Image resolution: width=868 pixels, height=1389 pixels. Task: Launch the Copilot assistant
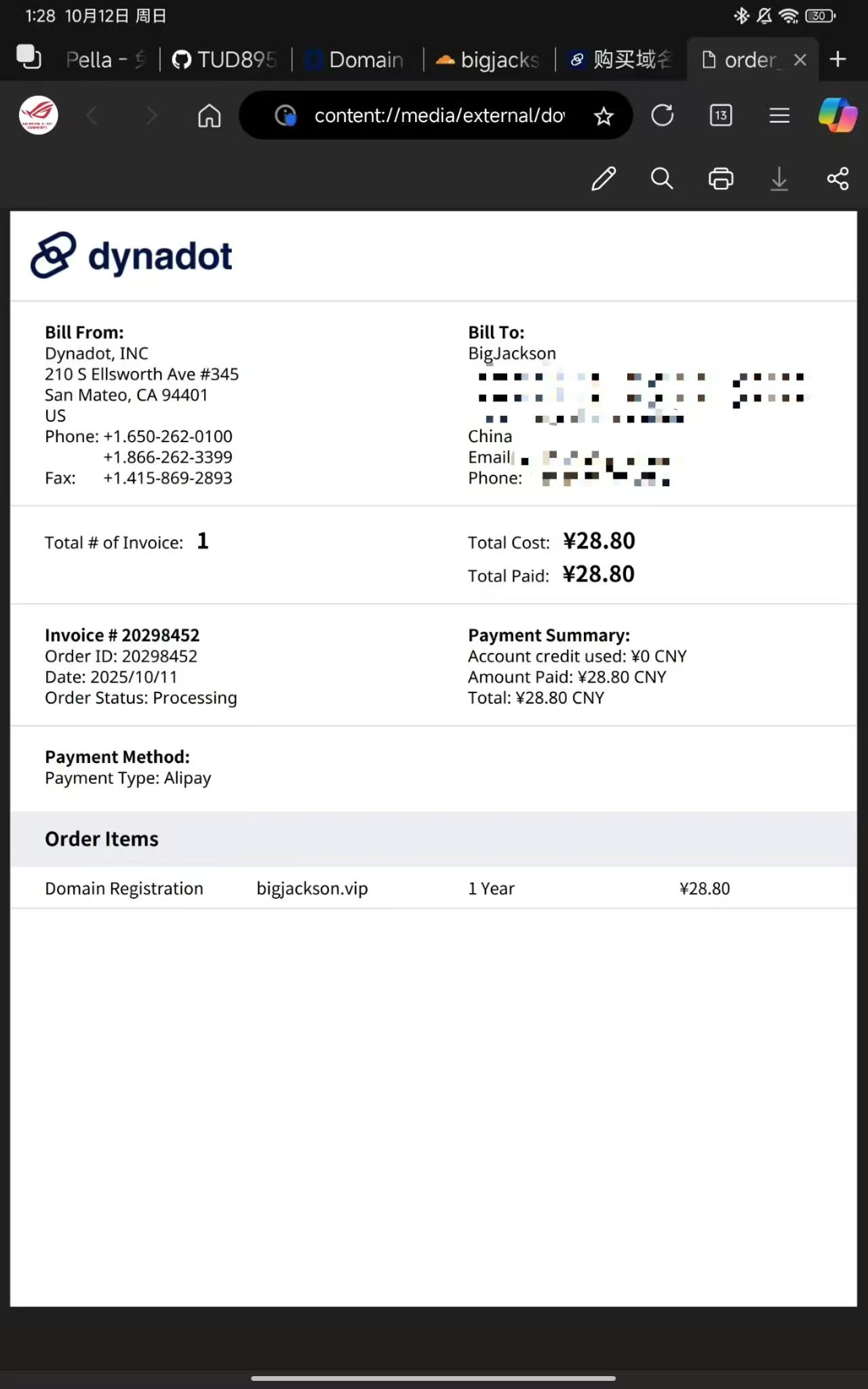(837, 115)
